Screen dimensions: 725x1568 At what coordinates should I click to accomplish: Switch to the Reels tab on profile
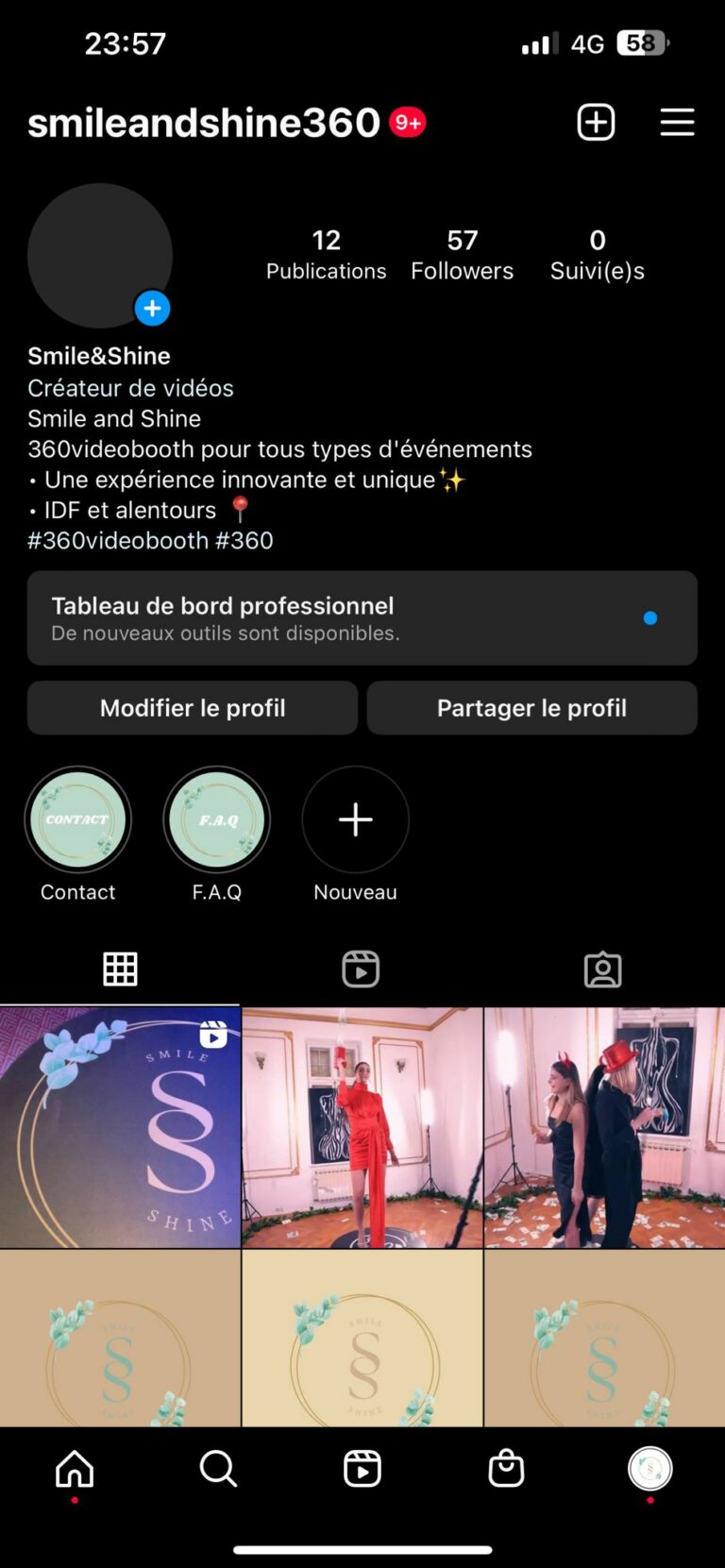click(x=361, y=969)
